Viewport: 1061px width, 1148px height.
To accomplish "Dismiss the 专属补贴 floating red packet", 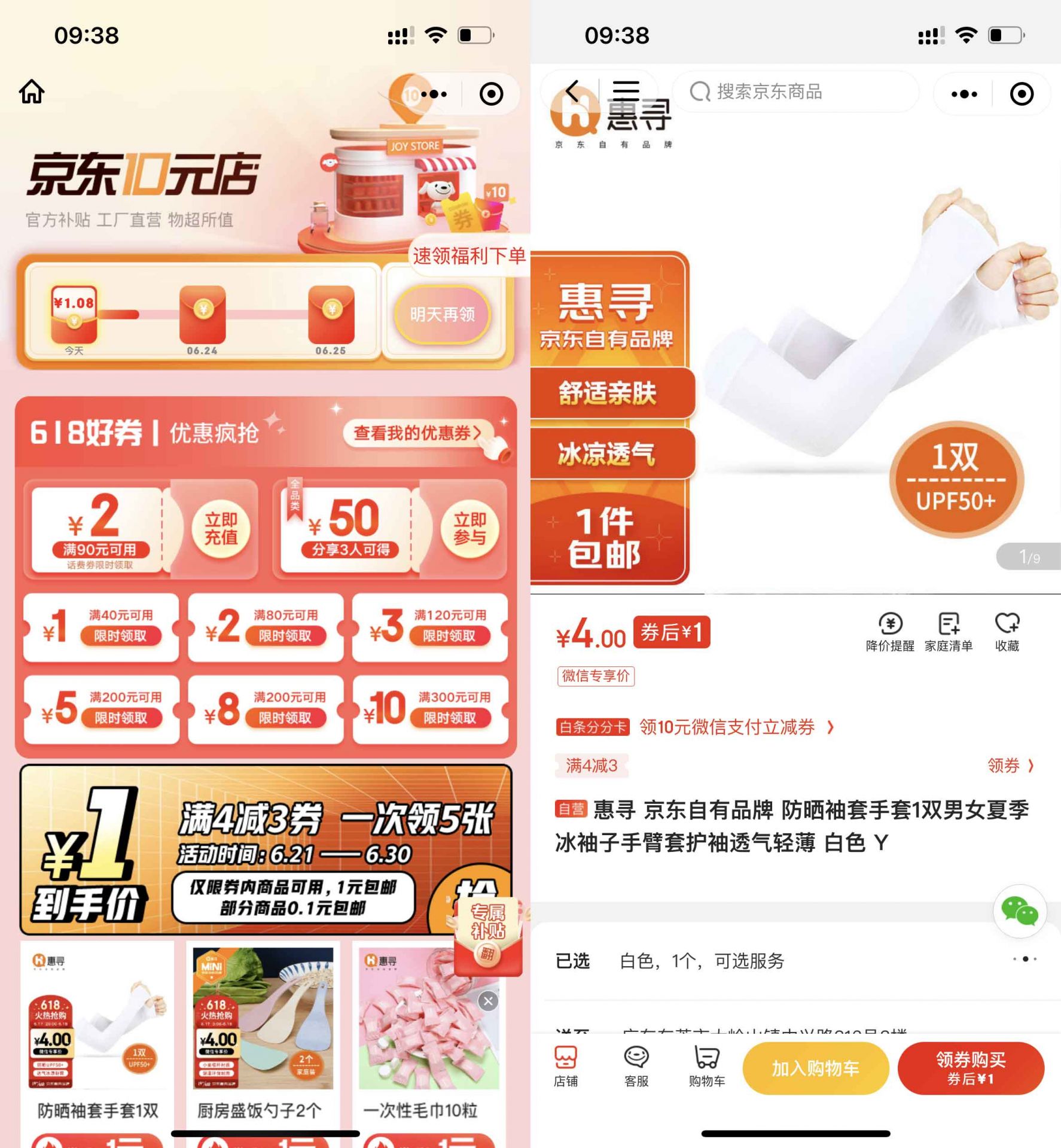I will click(488, 1001).
